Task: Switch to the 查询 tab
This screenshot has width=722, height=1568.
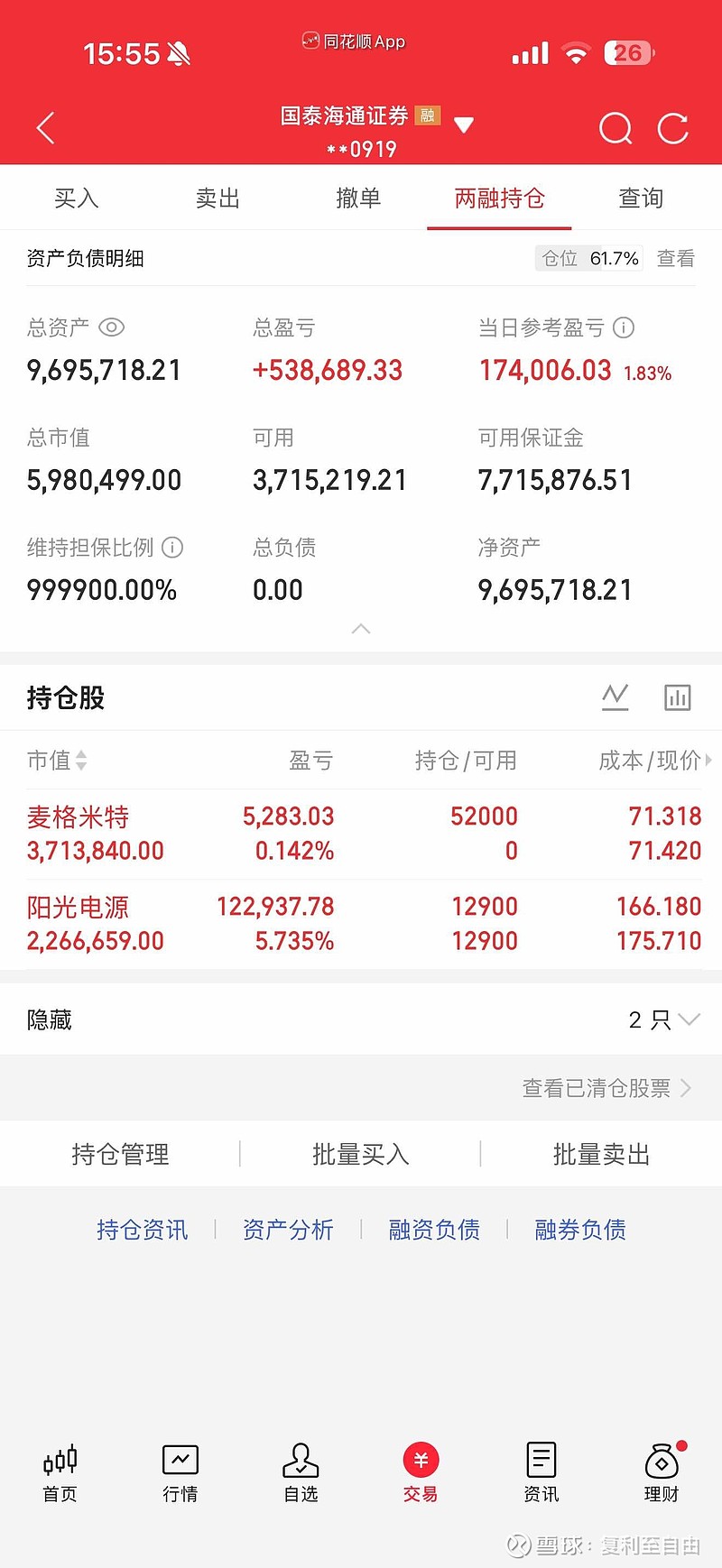Action: pos(641,198)
